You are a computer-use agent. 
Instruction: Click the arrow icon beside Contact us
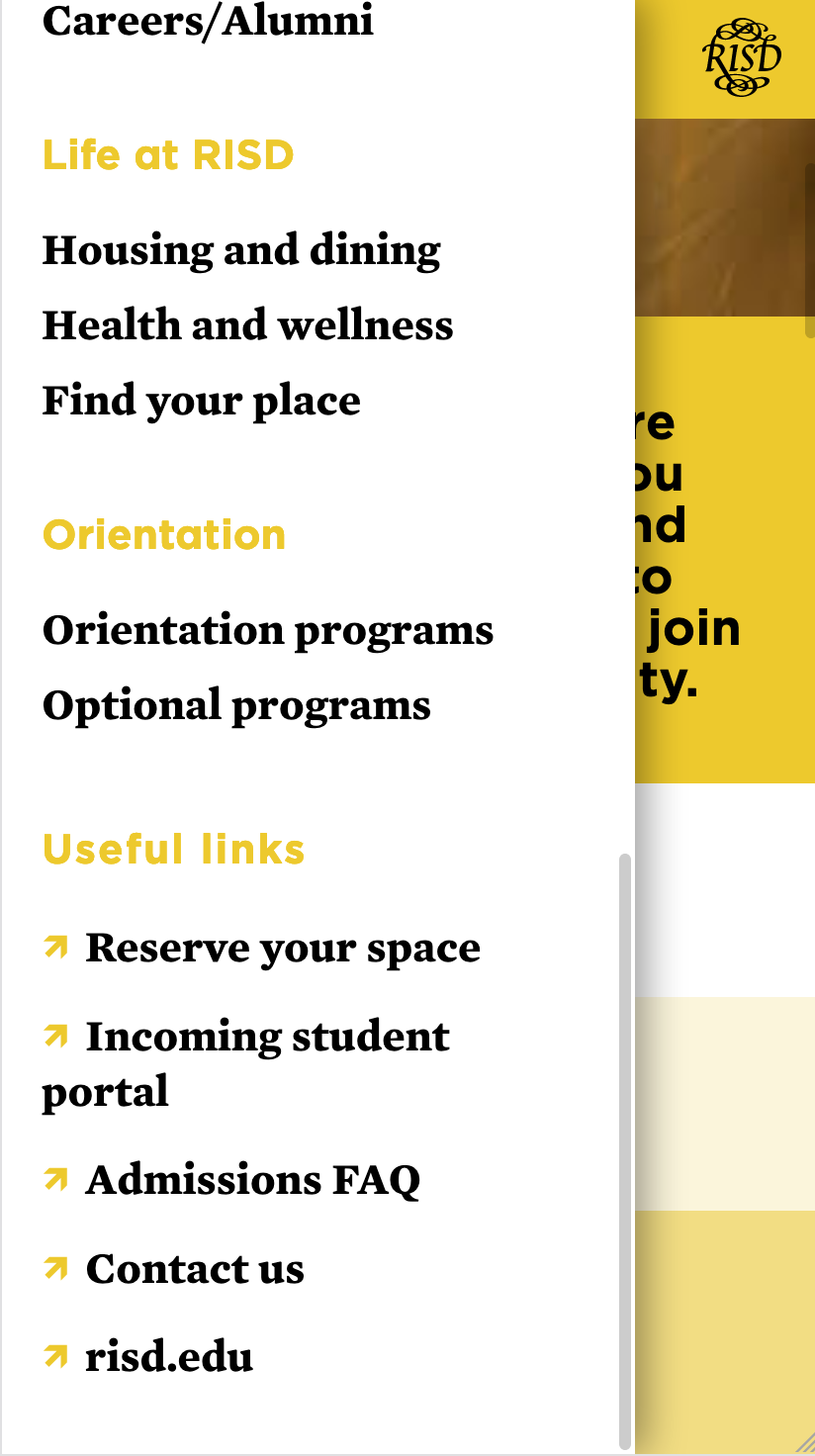(54, 1269)
